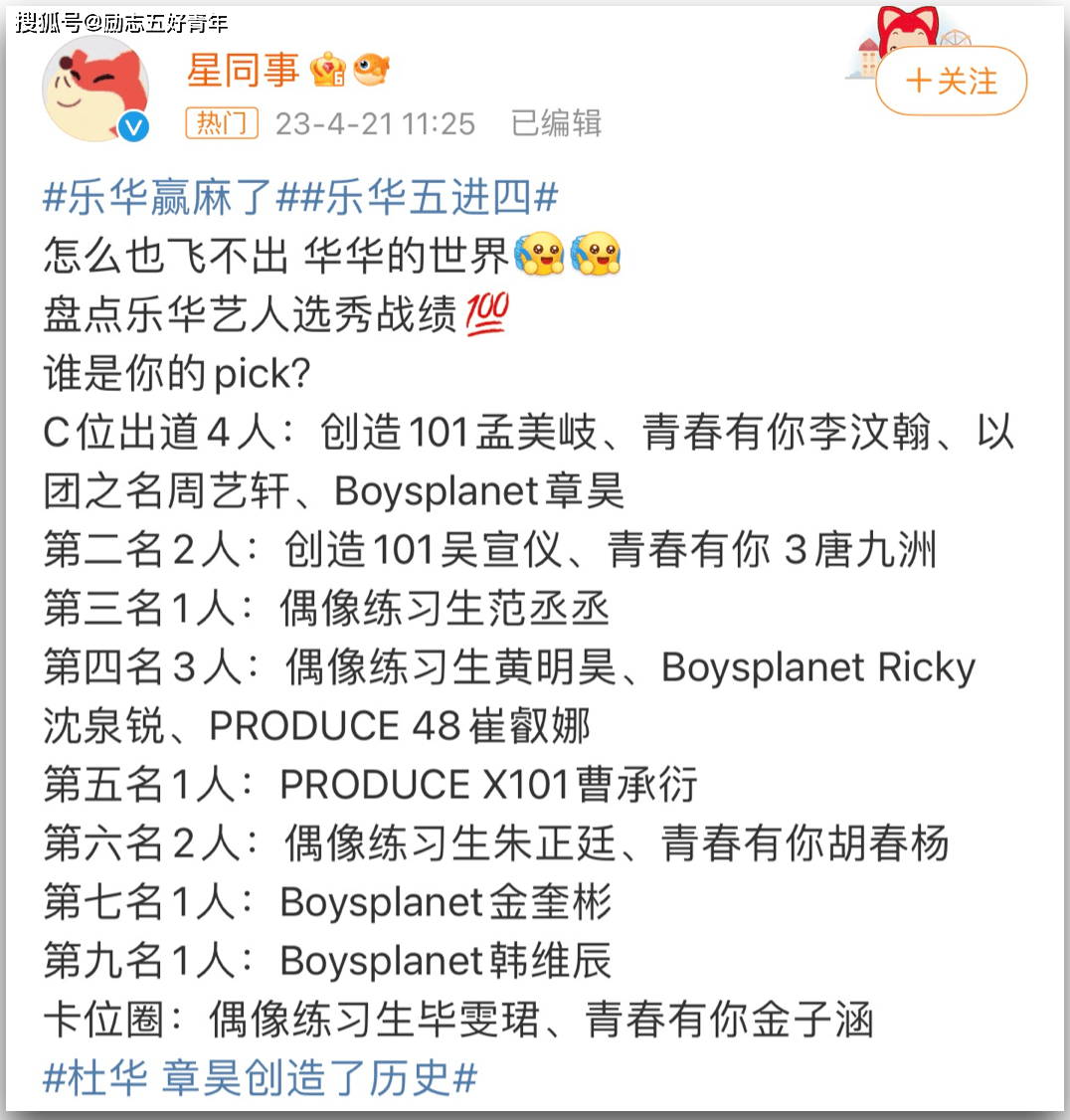Click the 星同事 account avatar
Screen dimensions: 1070x1120
pos(96,92)
